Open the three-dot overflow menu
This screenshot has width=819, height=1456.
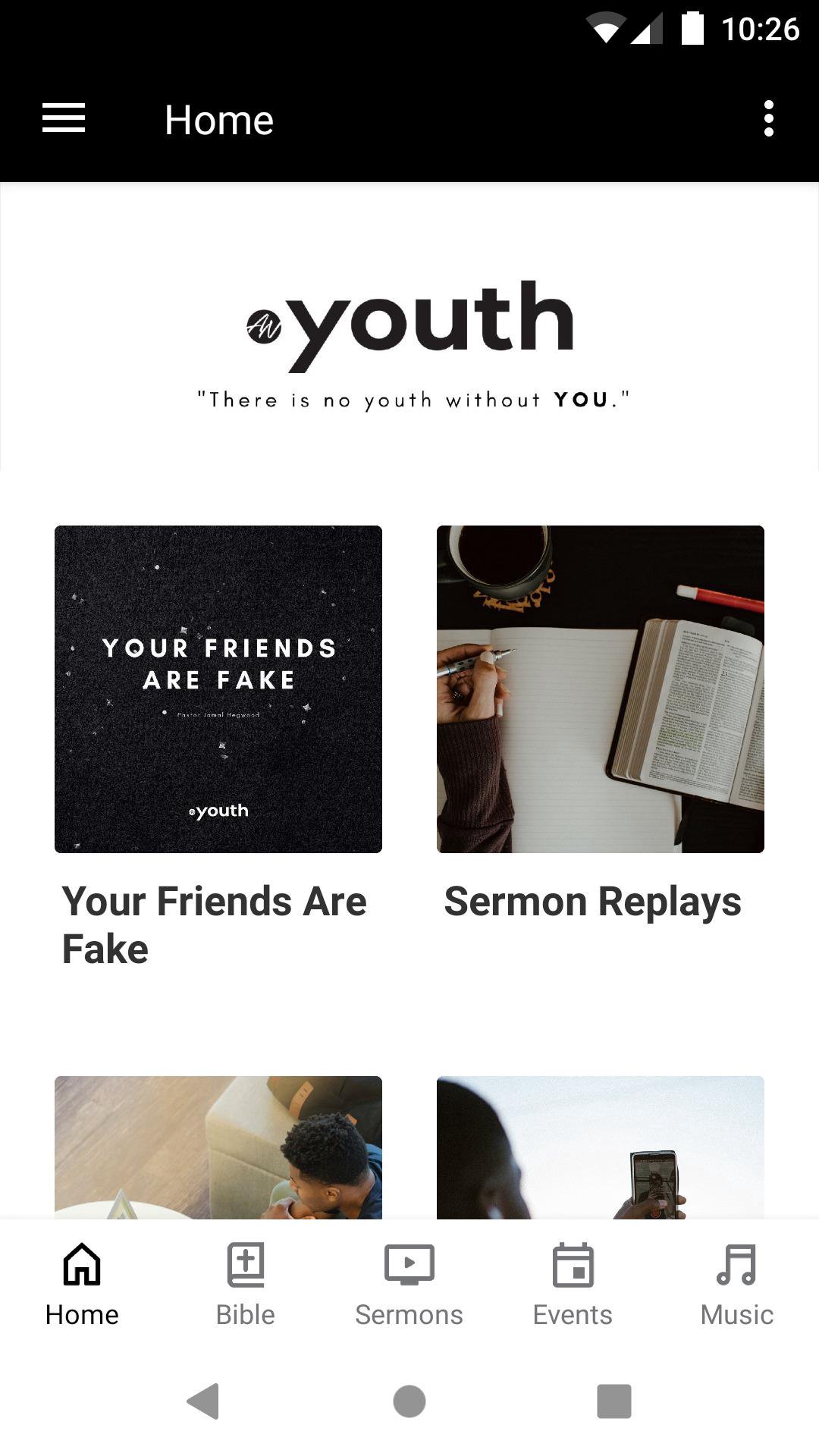(x=768, y=119)
